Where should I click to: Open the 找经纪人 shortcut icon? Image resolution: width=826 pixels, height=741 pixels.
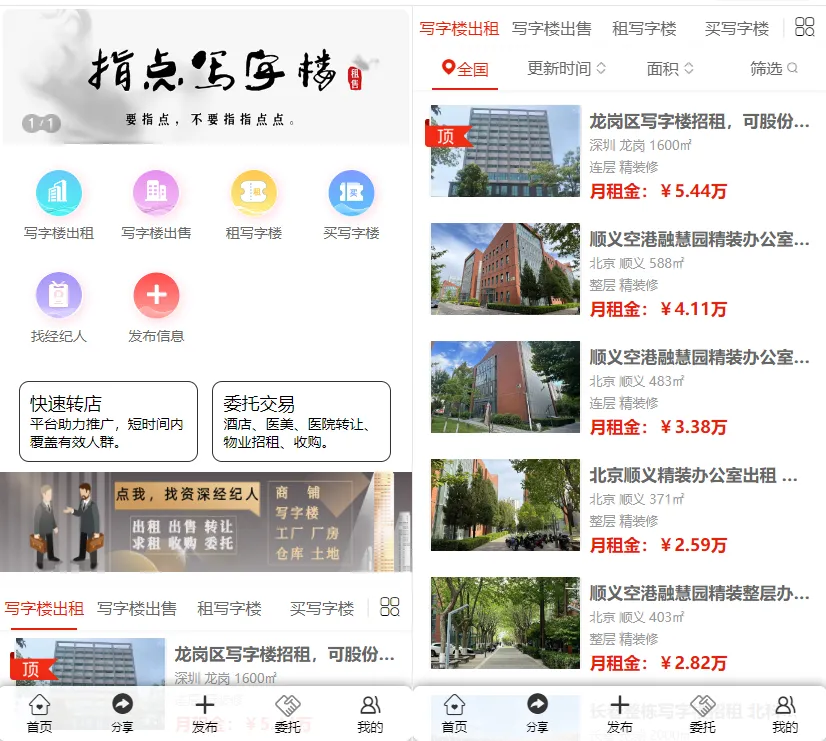(x=58, y=295)
